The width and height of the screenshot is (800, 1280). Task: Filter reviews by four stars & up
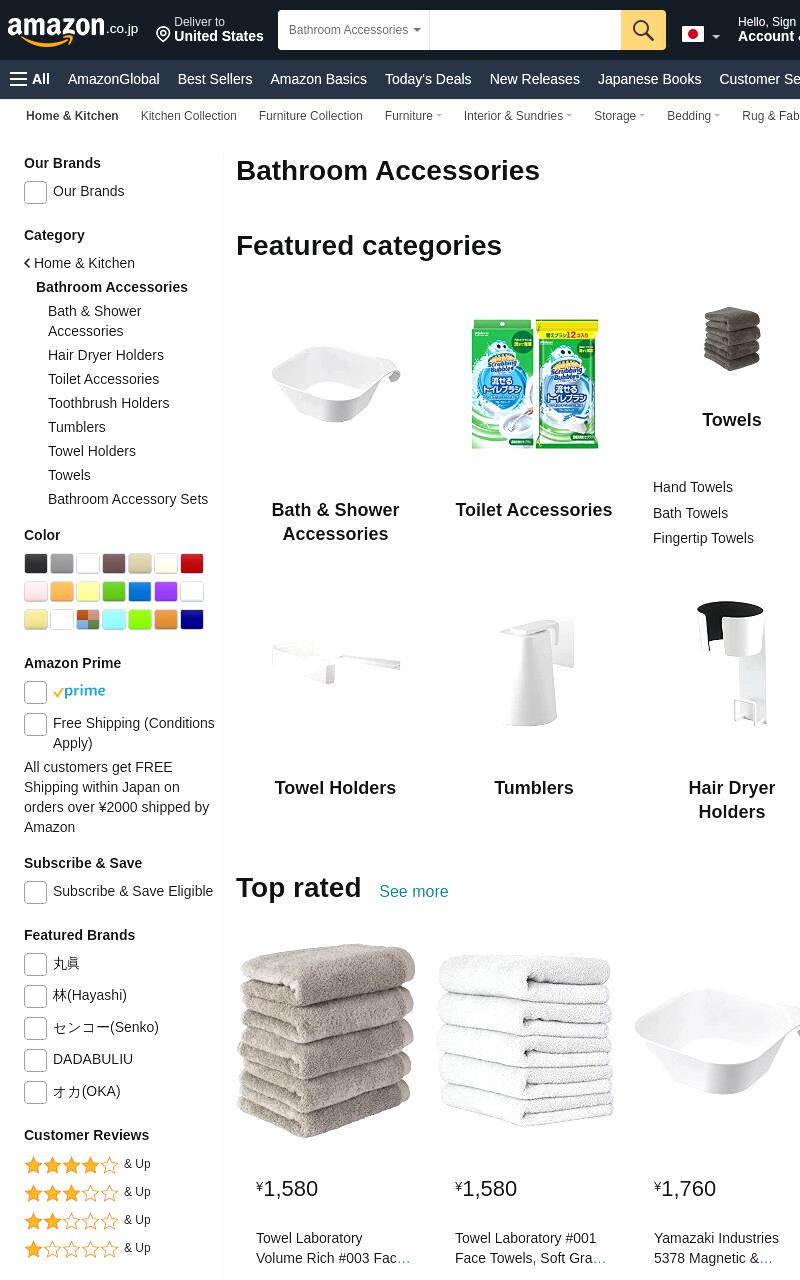pyautogui.click(x=87, y=1165)
